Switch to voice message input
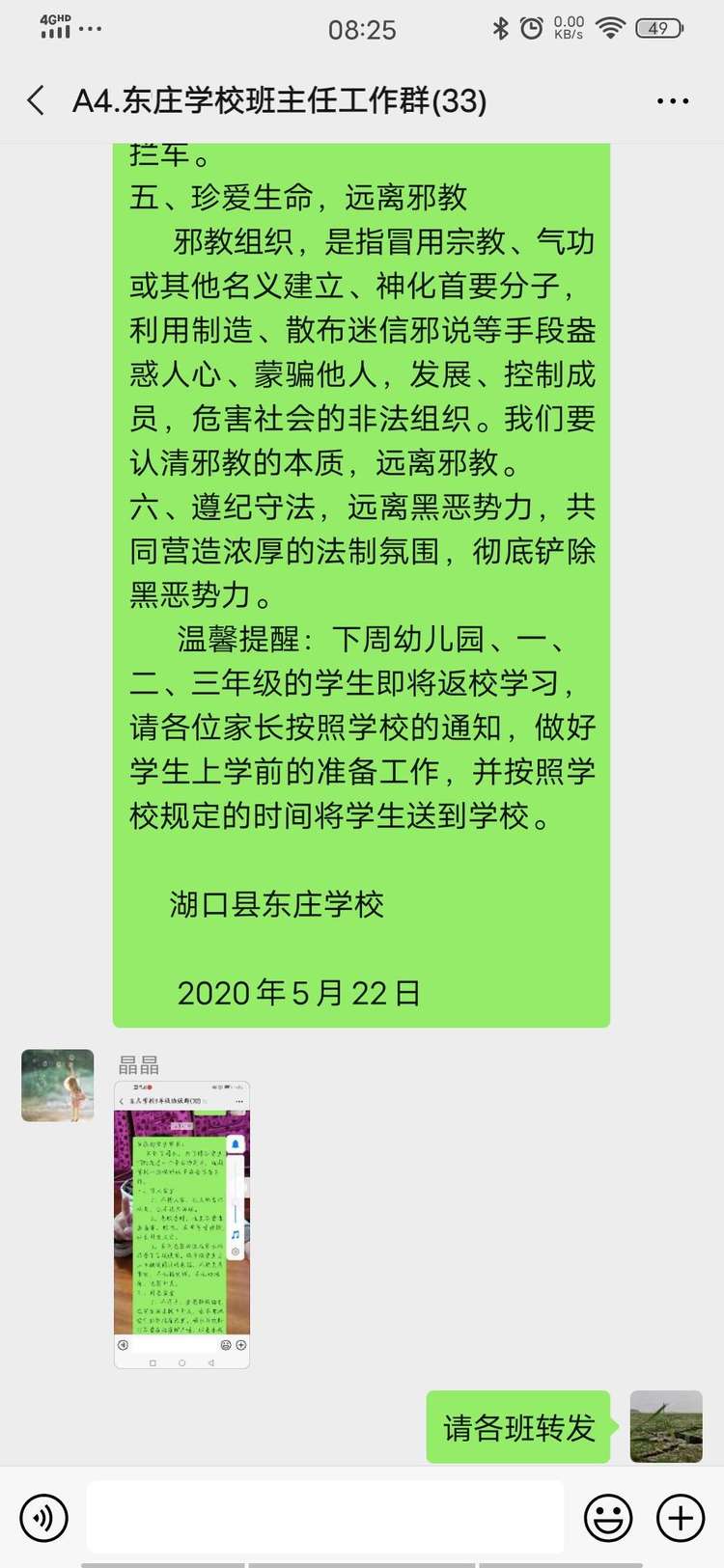This screenshot has height=1568, width=724. pyautogui.click(x=43, y=1517)
